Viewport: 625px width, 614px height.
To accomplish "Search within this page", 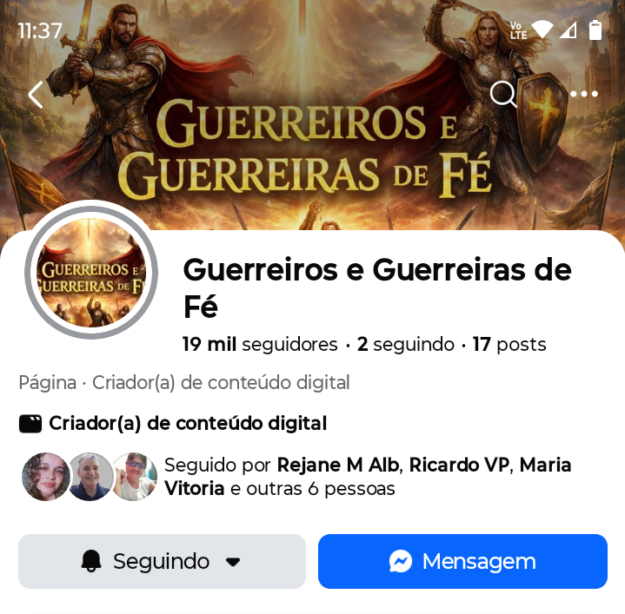I will tap(503, 94).
